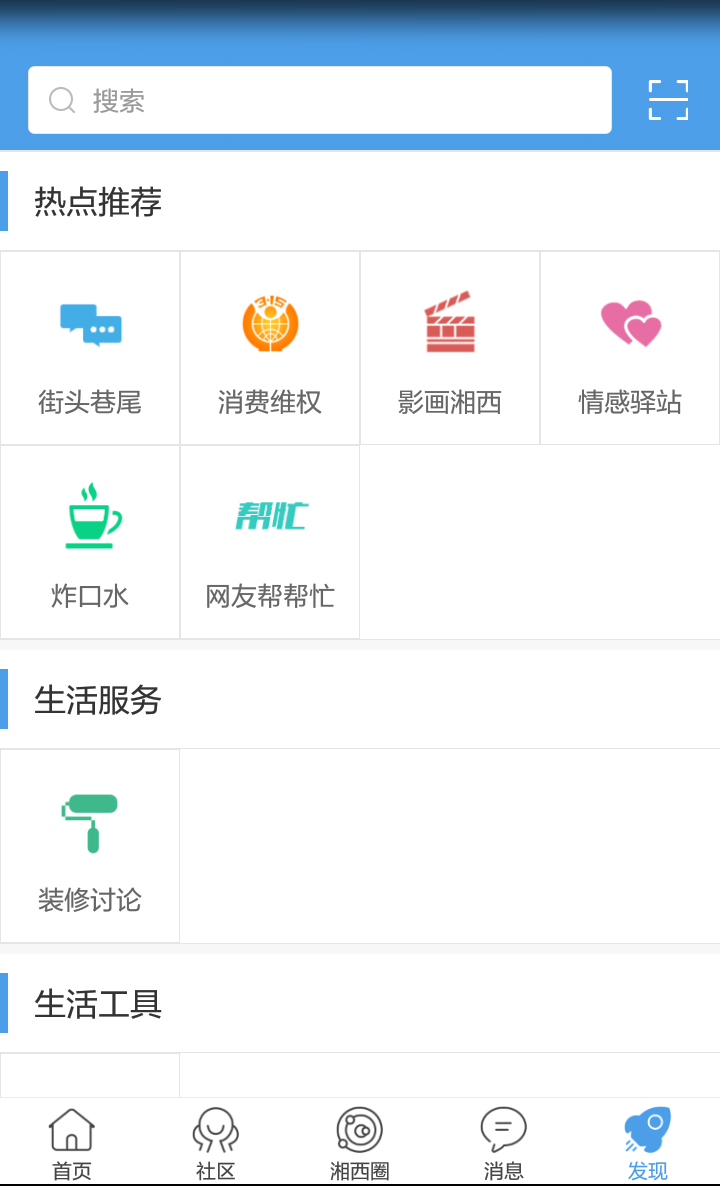Image resolution: width=720 pixels, height=1186 pixels.
Task: Open 消费维权 forum tile
Action: [270, 348]
